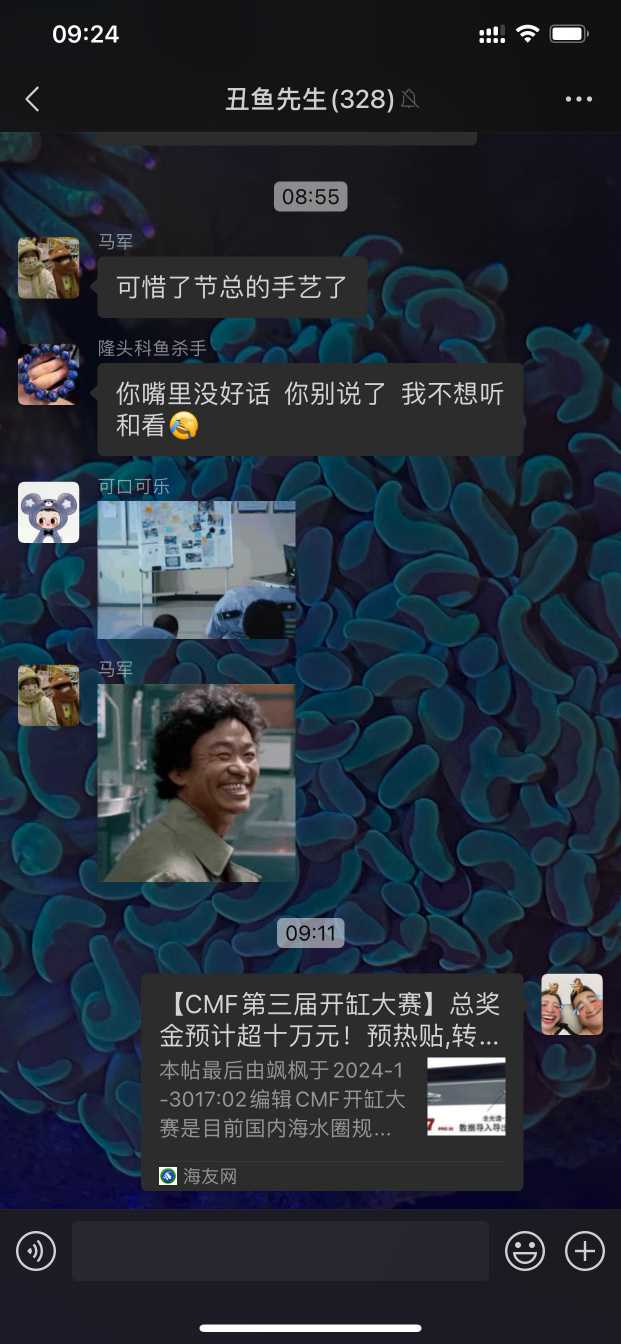Go back to the chat list
The height and width of the screenshot is (1344, 621).
33,99
